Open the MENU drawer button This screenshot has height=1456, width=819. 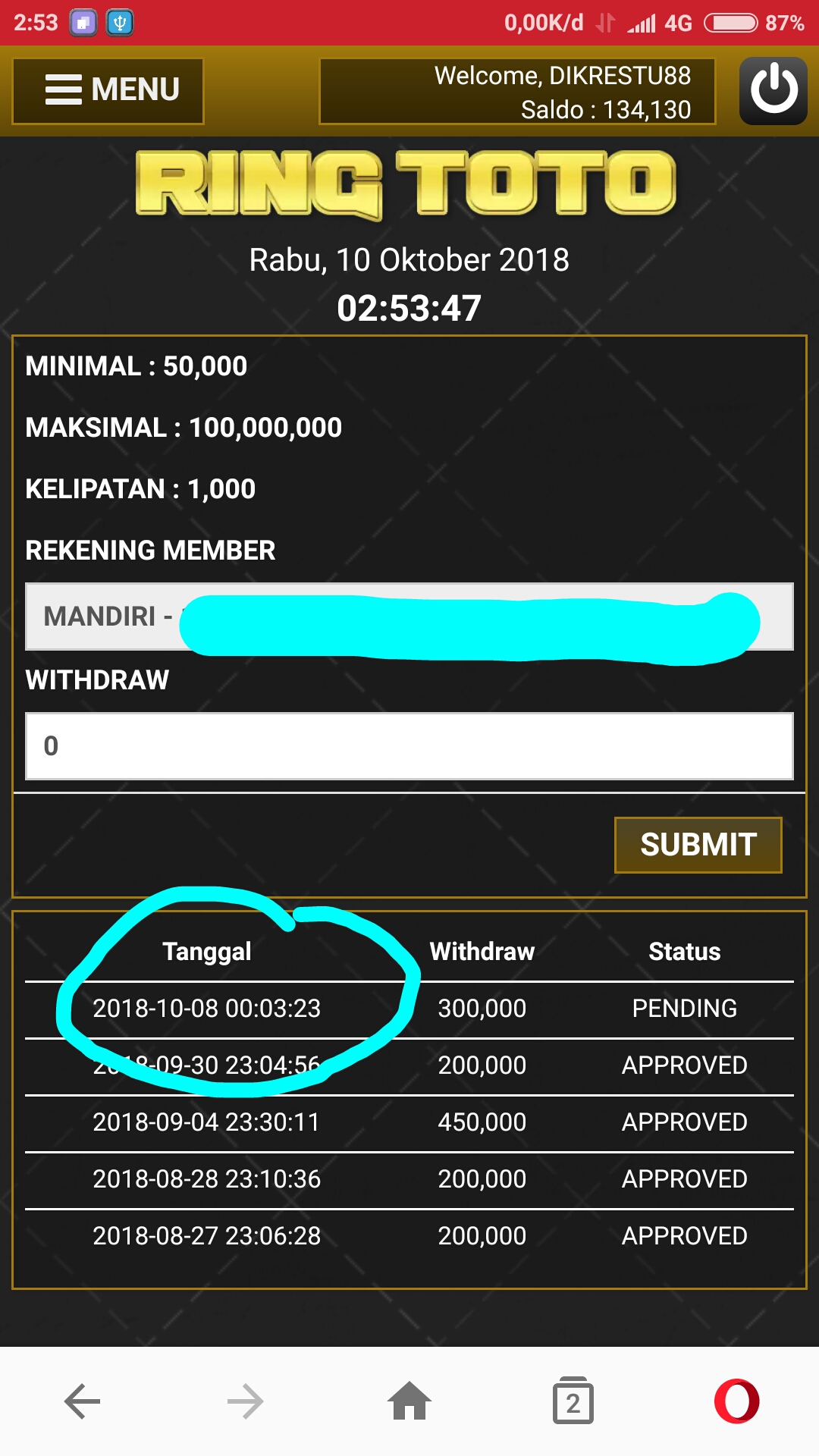108,90
